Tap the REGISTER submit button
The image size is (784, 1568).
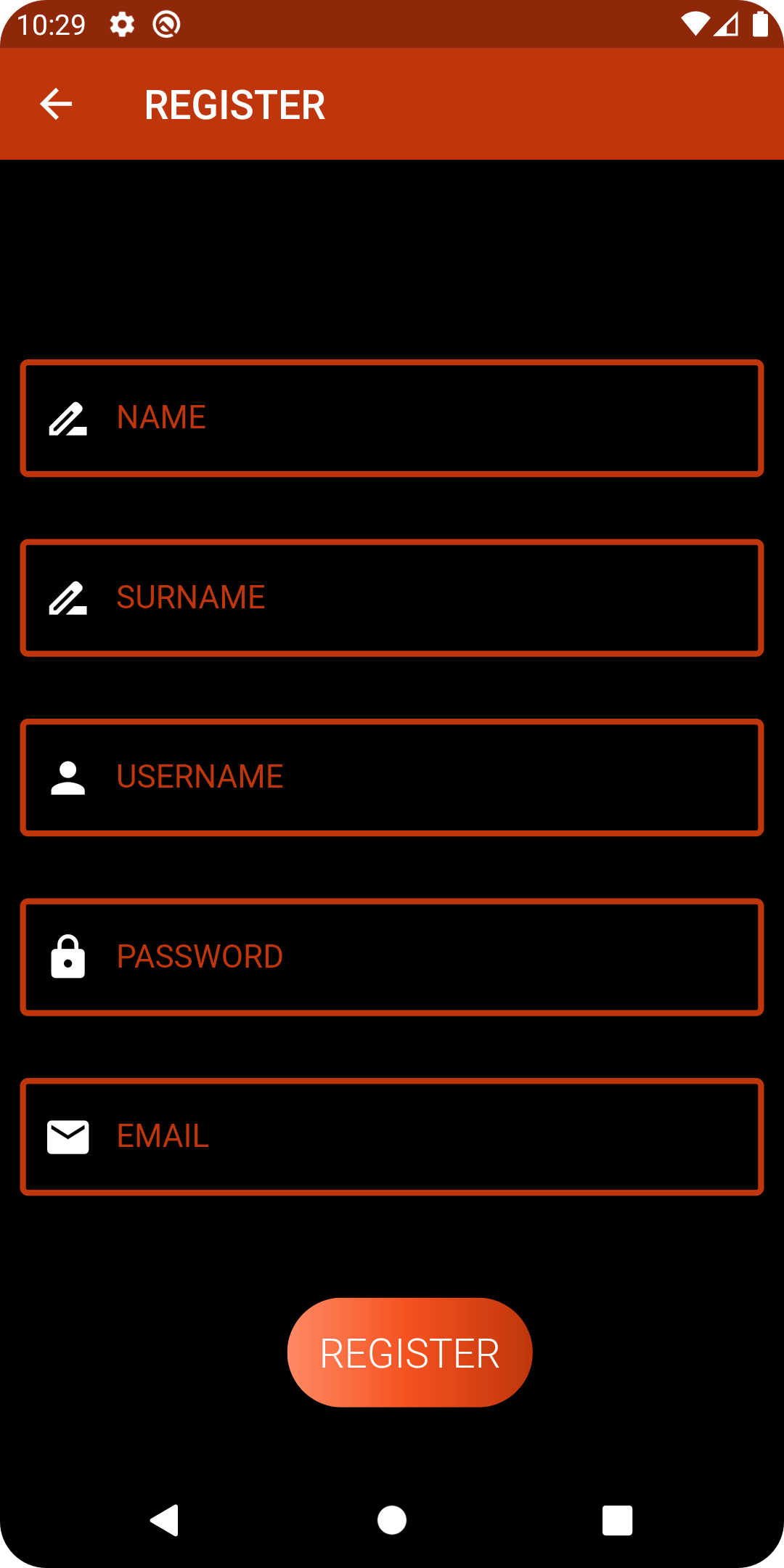coord(409,1352)
